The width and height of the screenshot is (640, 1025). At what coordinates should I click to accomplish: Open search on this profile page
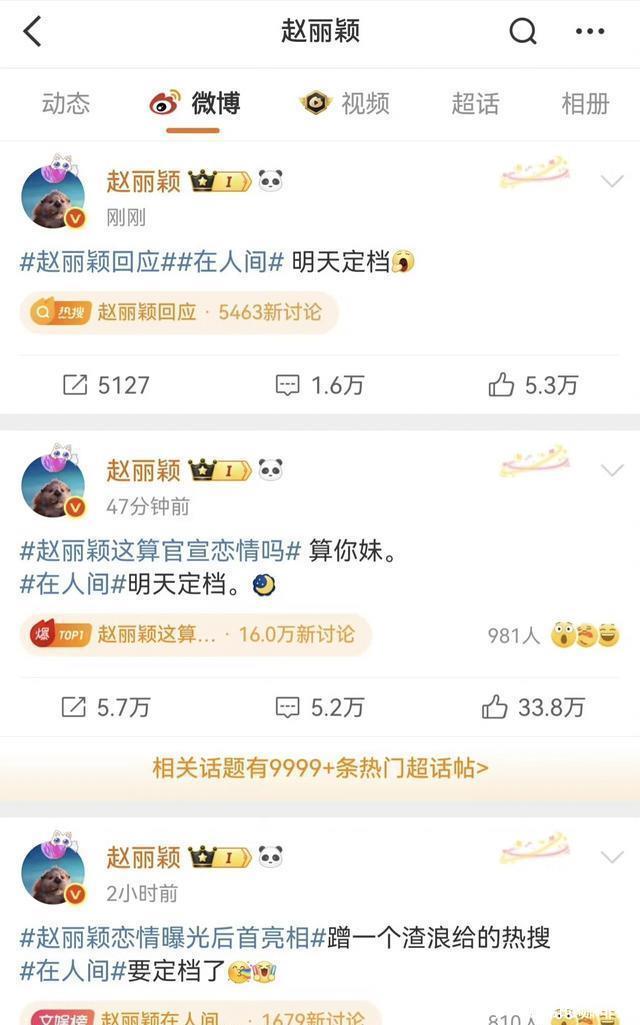coord(523,32)
